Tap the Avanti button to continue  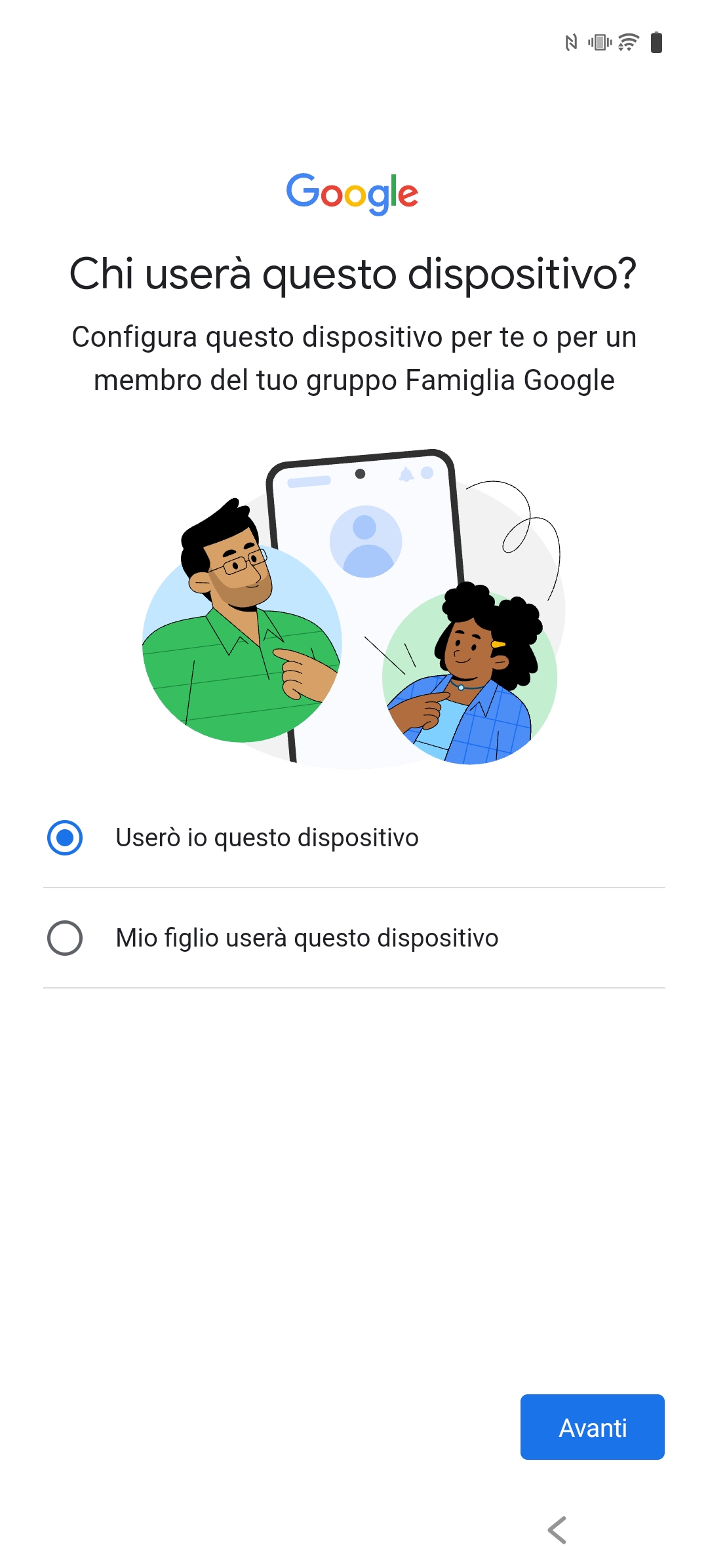click(x=593, y=1427)
